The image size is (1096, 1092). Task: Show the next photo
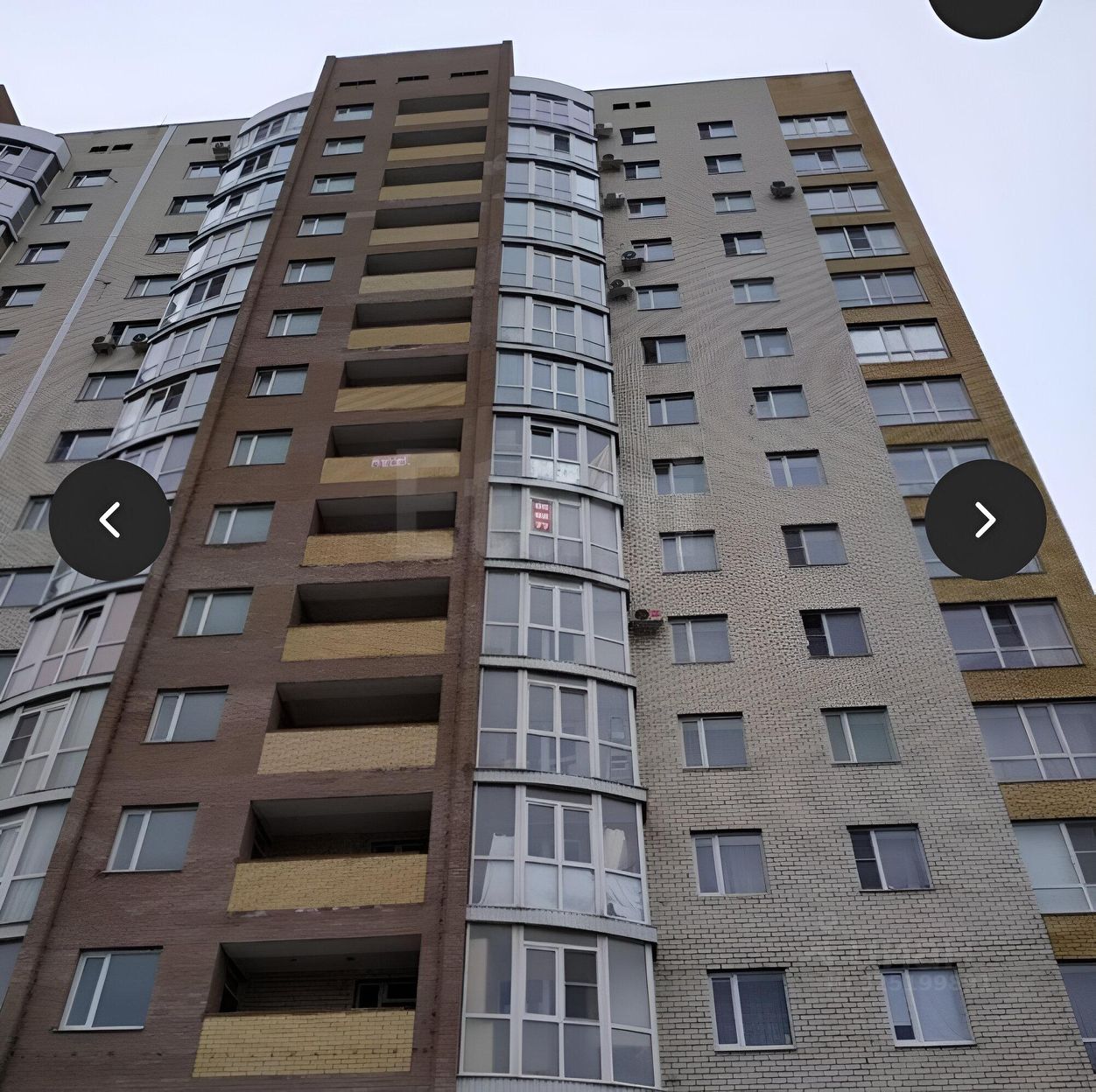tap(986, 520)
